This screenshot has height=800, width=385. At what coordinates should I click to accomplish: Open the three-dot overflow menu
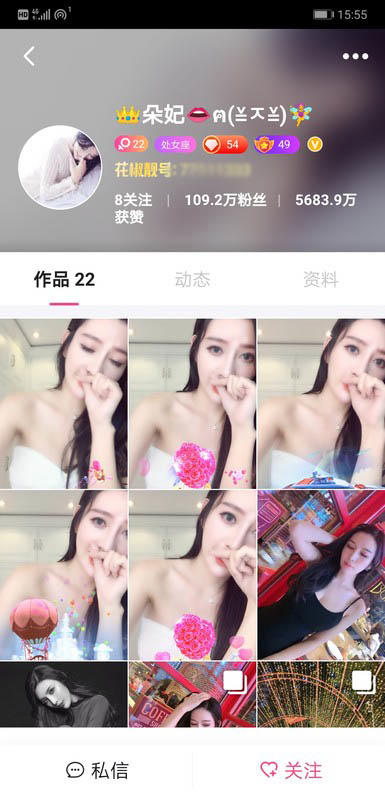(355, 56)
